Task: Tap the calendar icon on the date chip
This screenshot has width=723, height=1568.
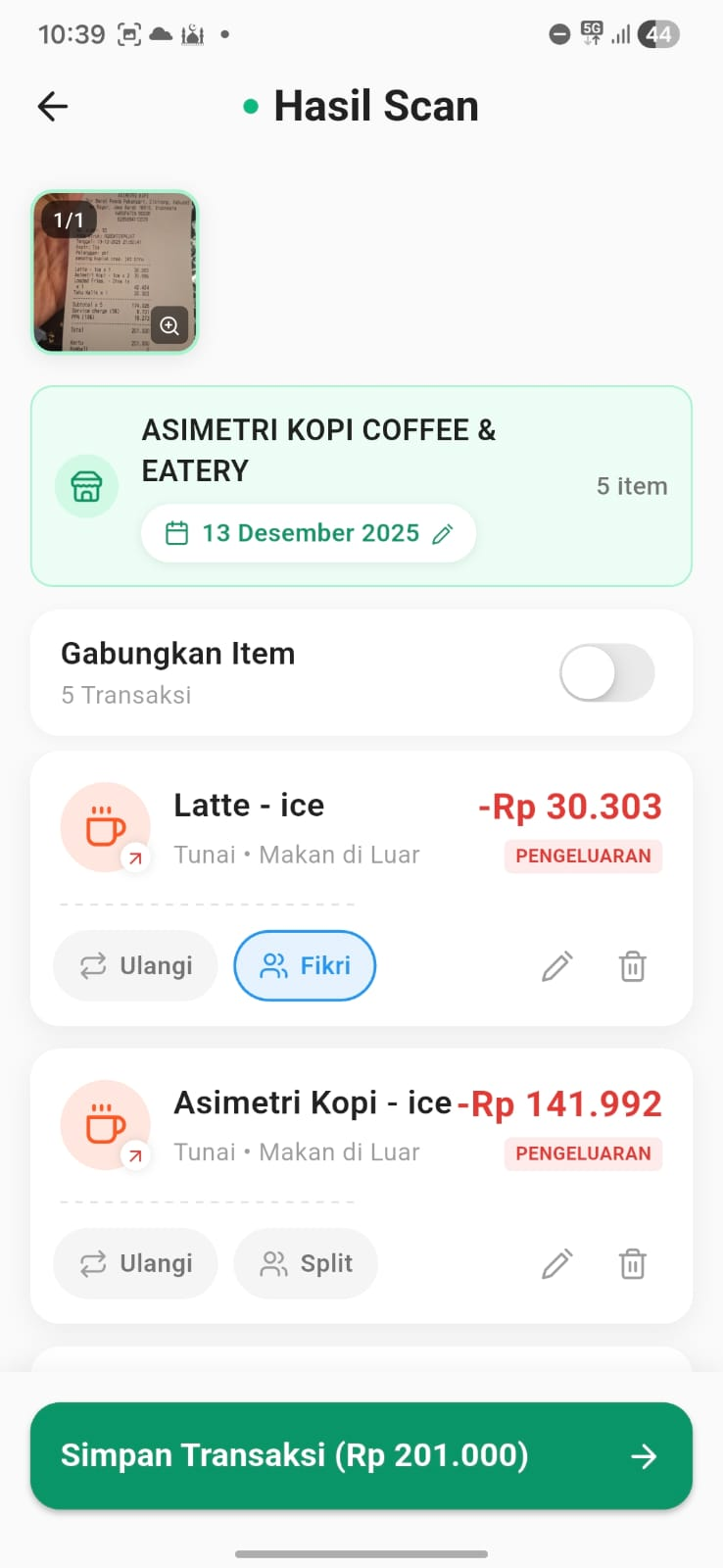Action: click(x=177, y=533)
